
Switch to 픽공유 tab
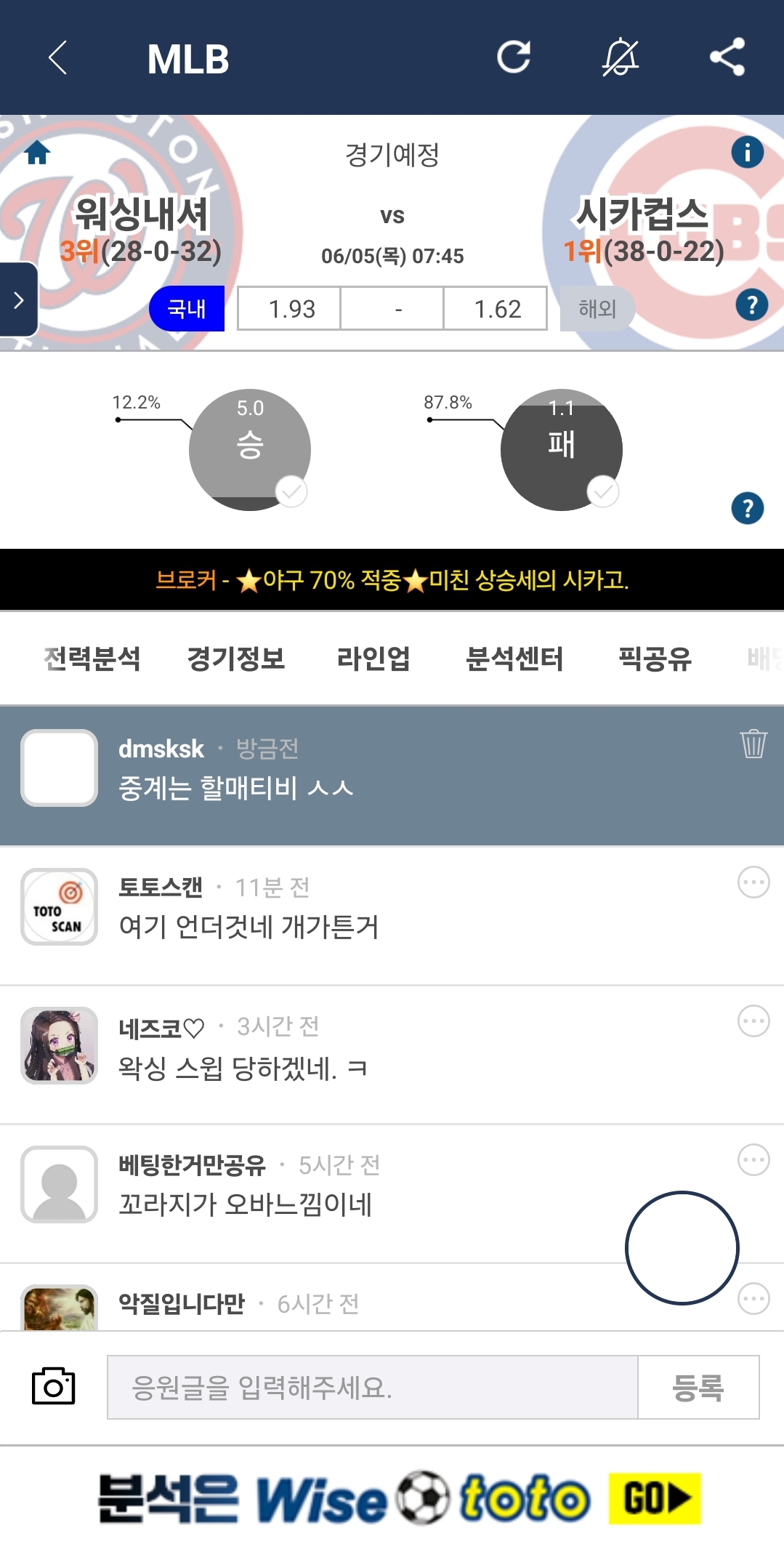(x=655, y=659)
